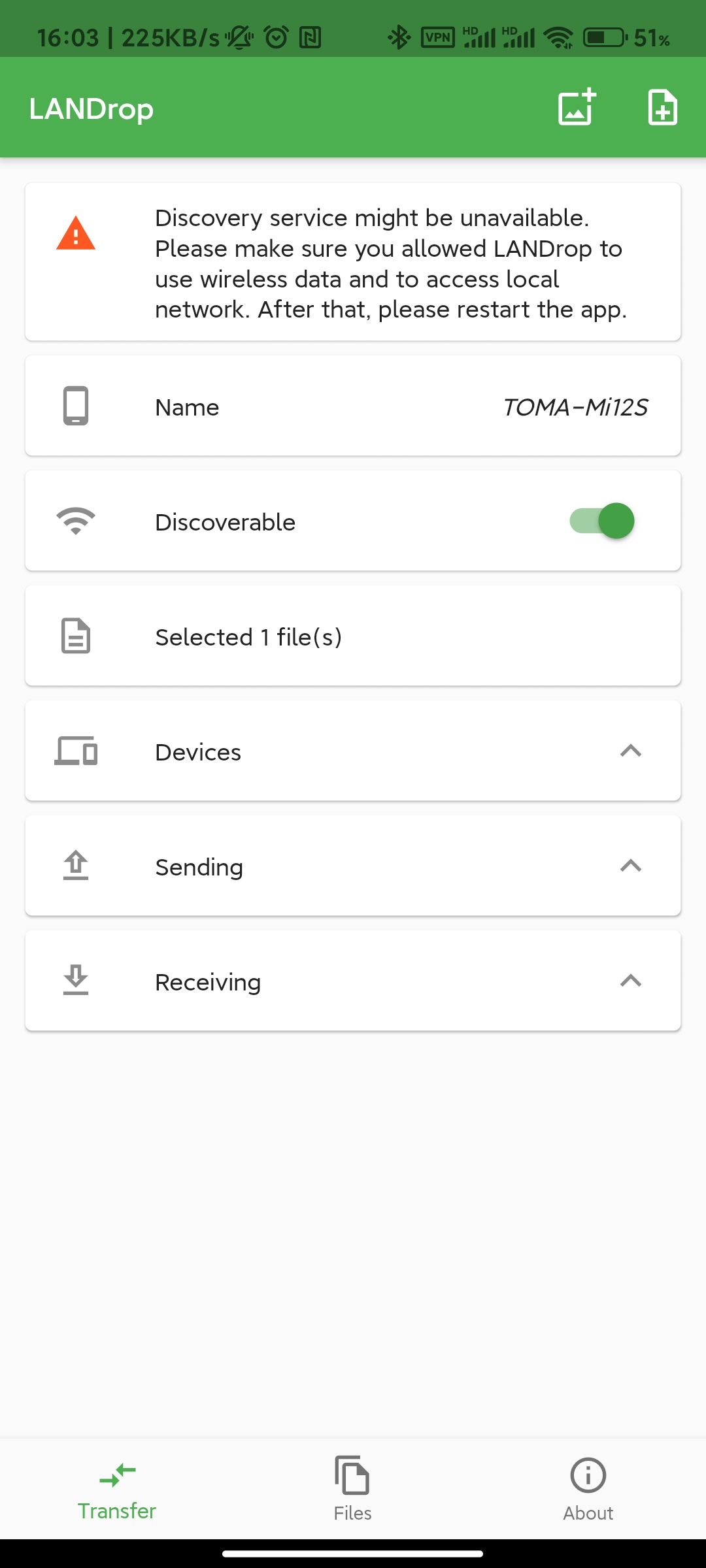Click the download icon beside Receiving

click(x=76, y=981)
